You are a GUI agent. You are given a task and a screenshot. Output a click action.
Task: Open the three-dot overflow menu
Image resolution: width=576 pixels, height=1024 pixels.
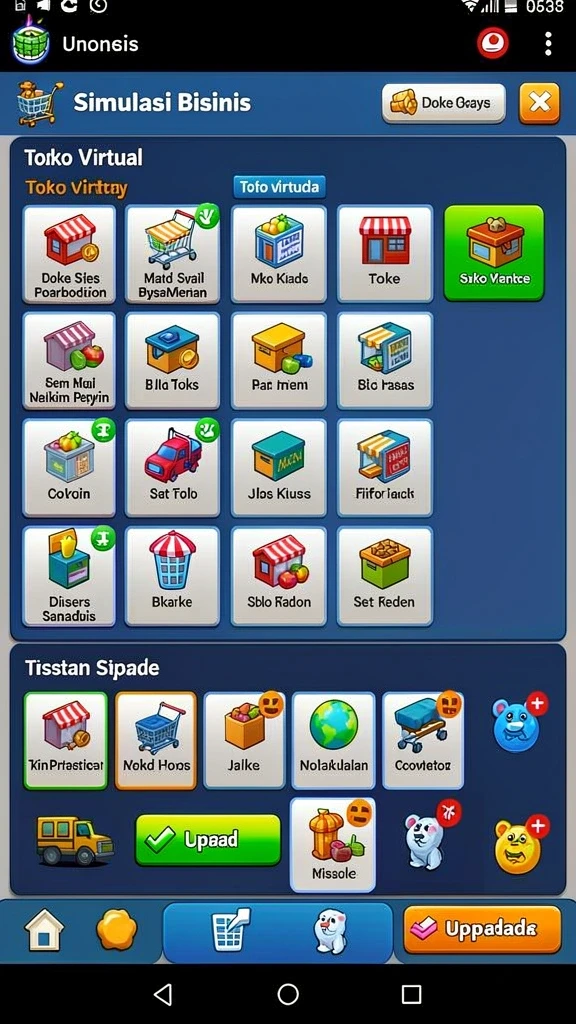tap(548, 44)
